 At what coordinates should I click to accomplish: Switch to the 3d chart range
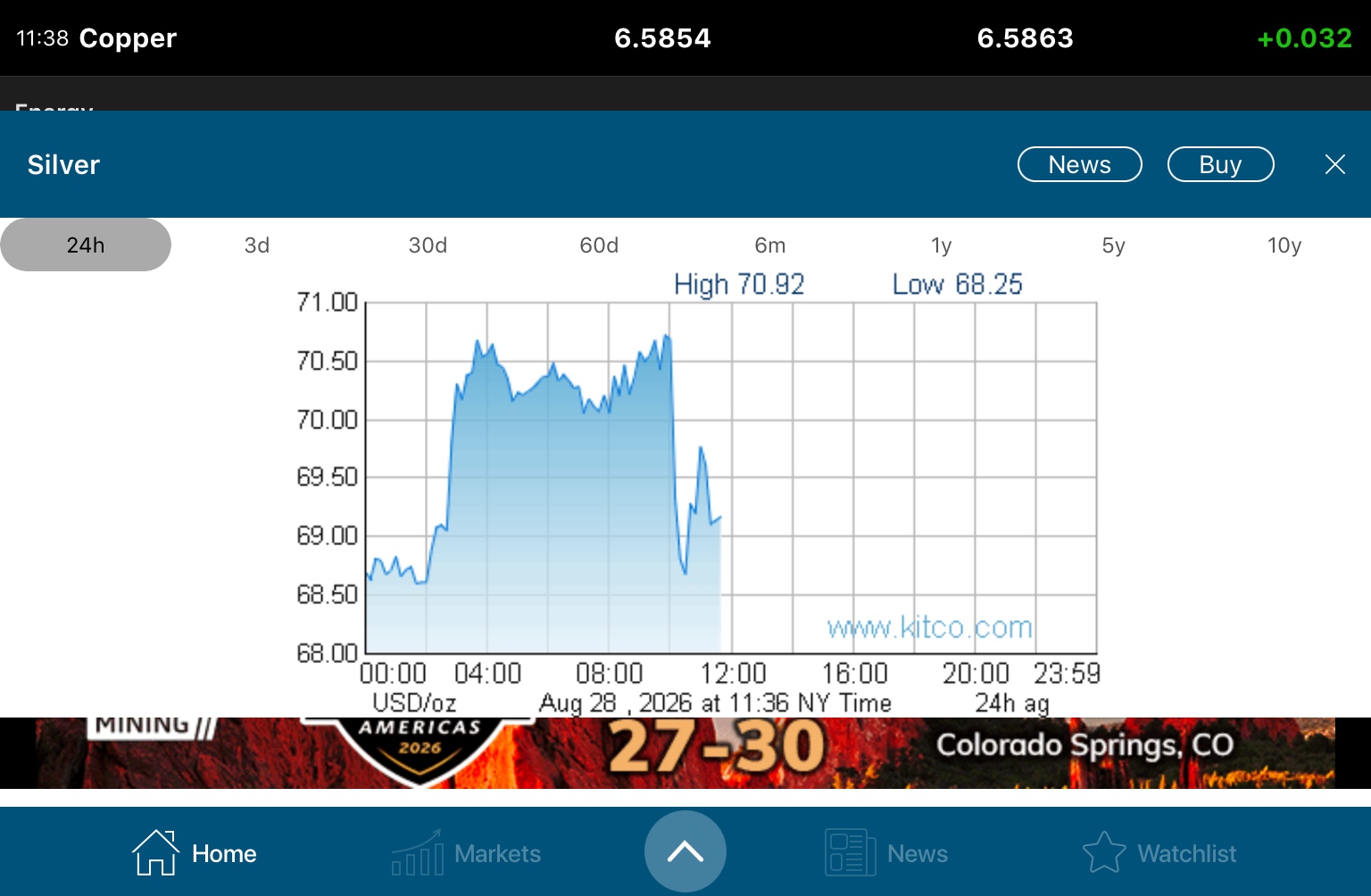257,245
